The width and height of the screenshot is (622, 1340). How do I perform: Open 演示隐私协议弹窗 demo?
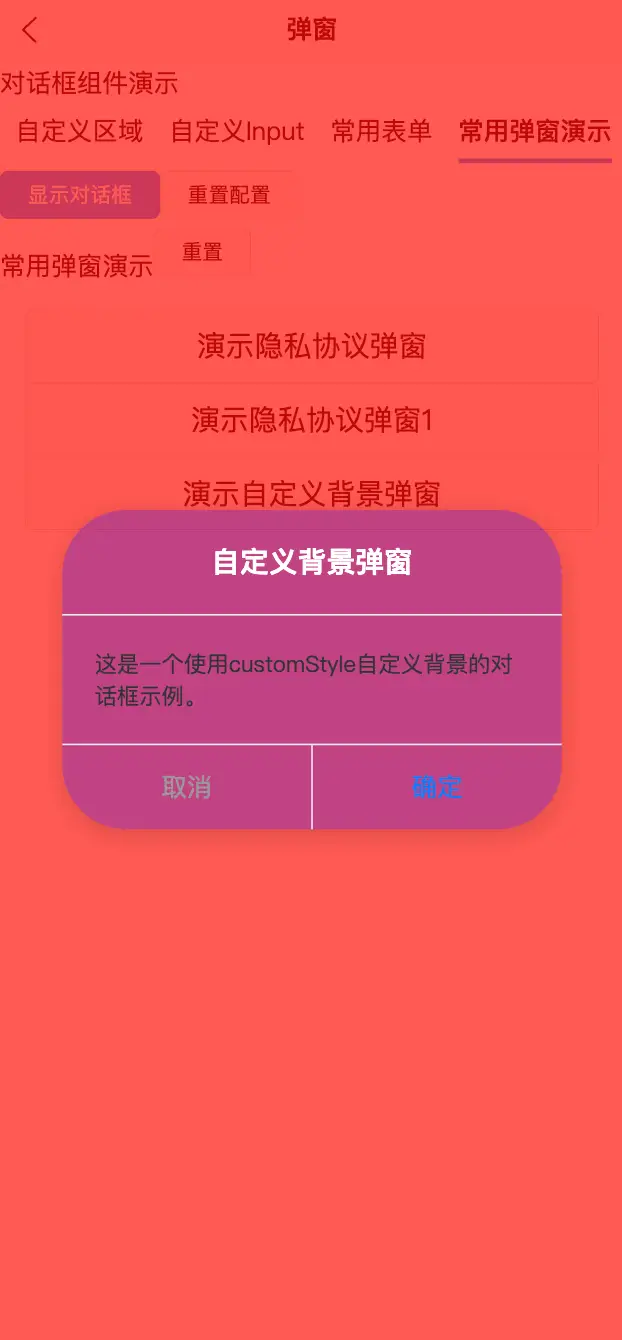click(x=311, y=346)
